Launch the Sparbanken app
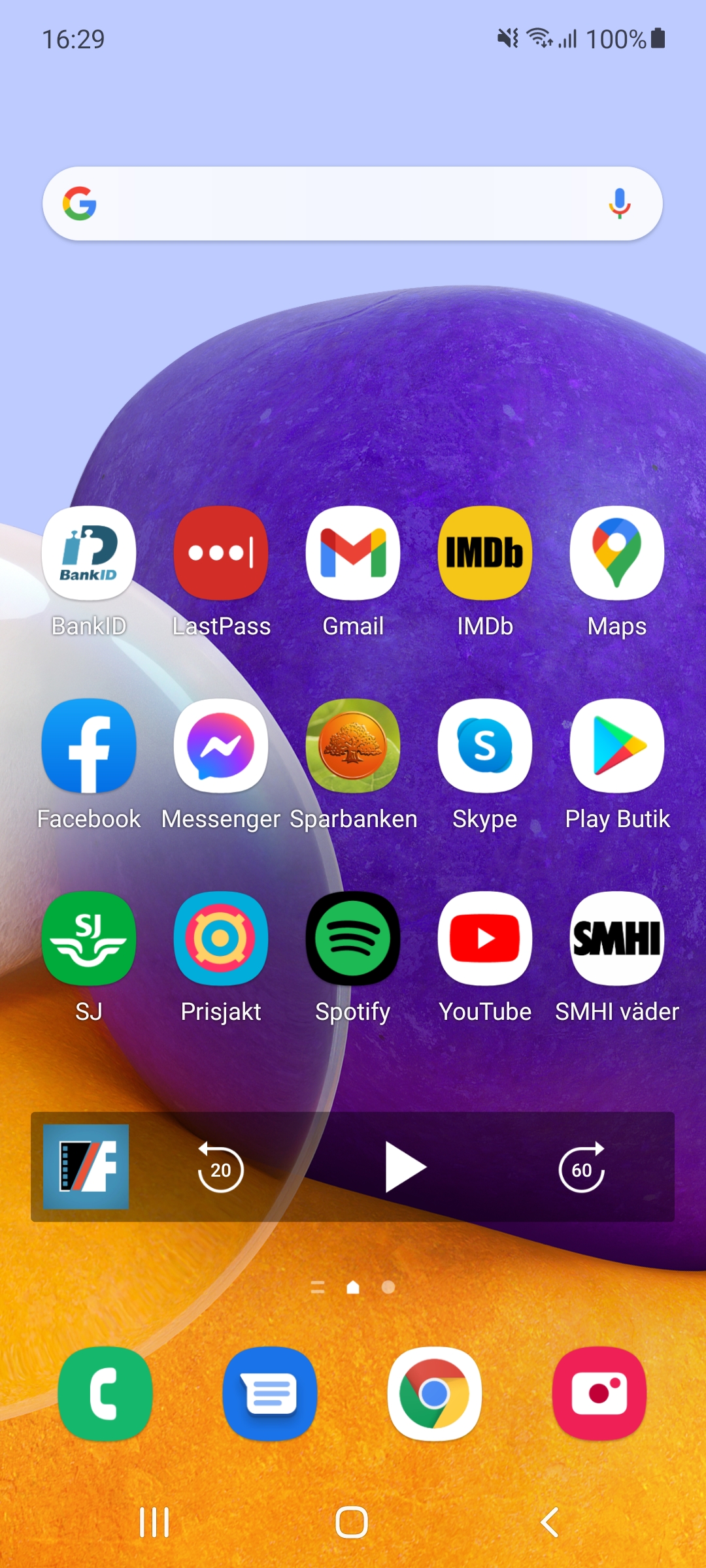This screenshot has width=706, height=1568. [x=353, y=745]
